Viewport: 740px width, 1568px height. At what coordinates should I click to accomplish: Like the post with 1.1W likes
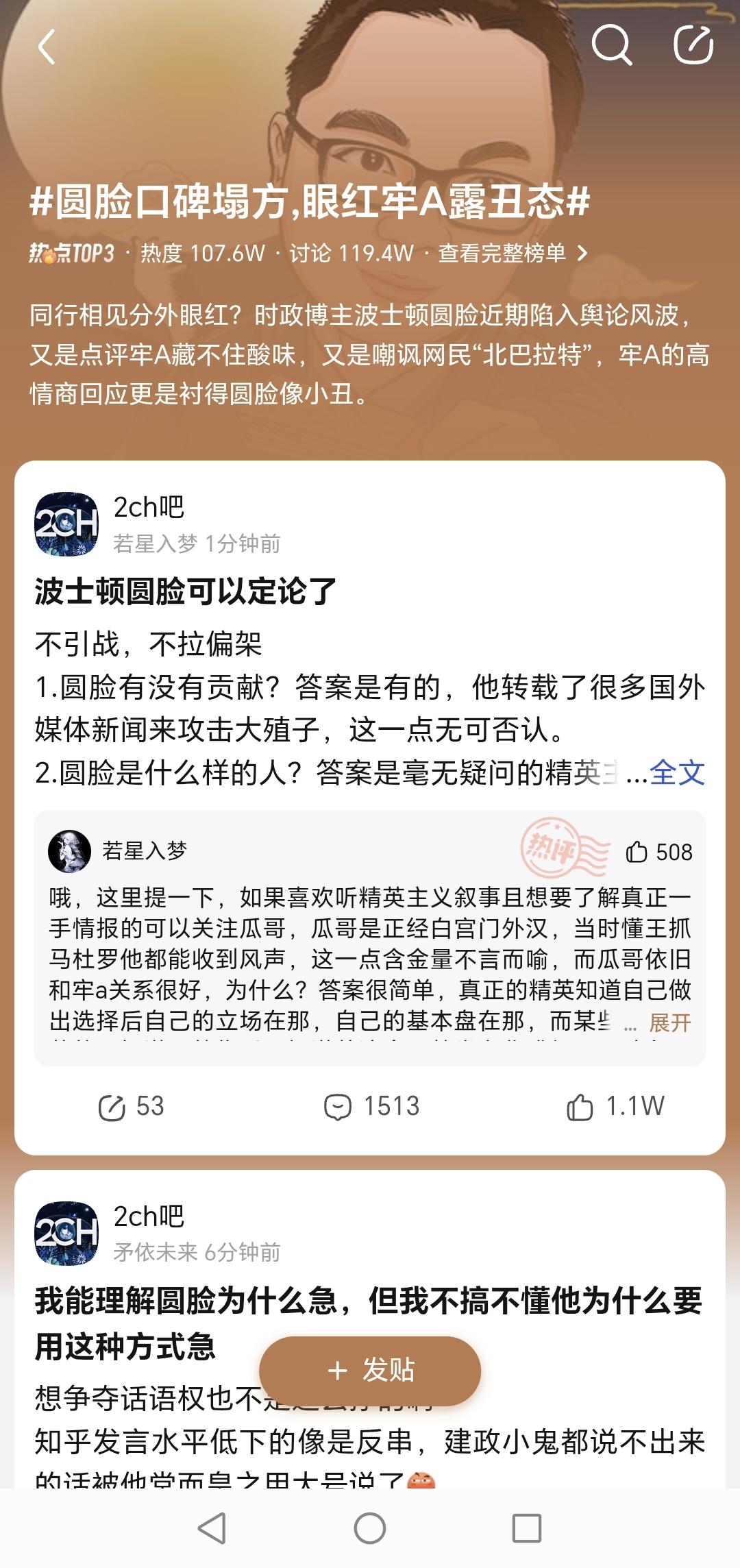pos(615,1107)
